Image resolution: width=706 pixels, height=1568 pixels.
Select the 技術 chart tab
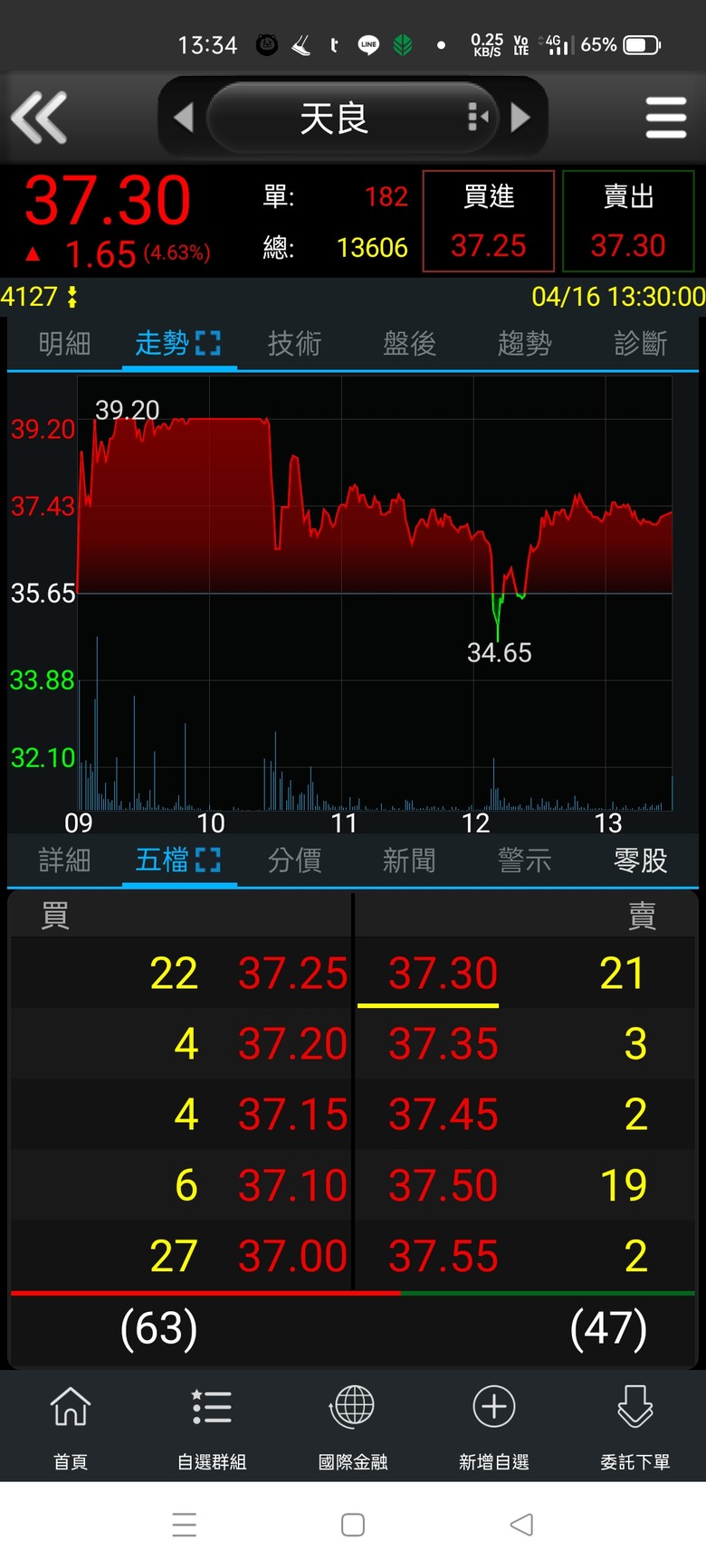click(294, 344)
